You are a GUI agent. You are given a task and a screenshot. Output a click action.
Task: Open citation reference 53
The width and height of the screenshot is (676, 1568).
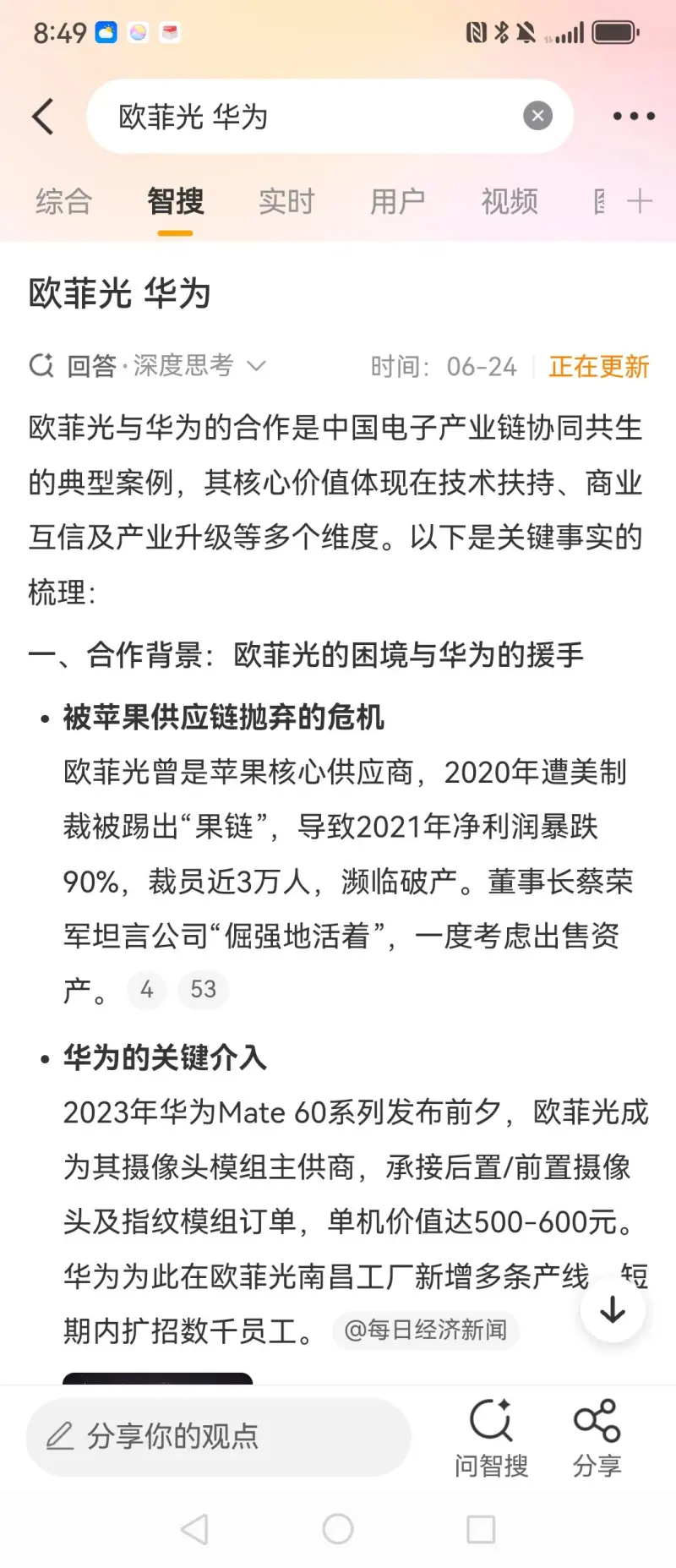coord(203,990)
